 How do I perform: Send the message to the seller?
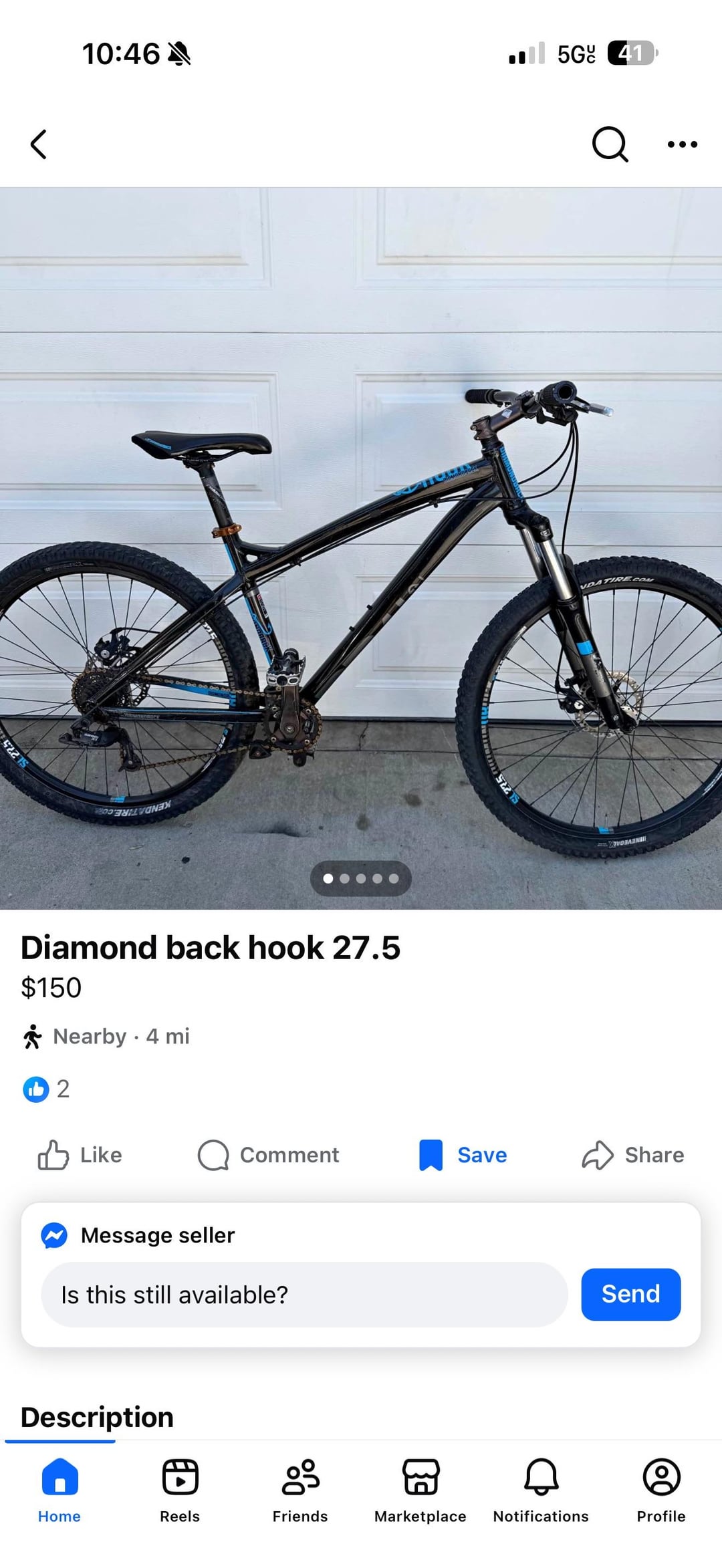(x=630, y=1295)
